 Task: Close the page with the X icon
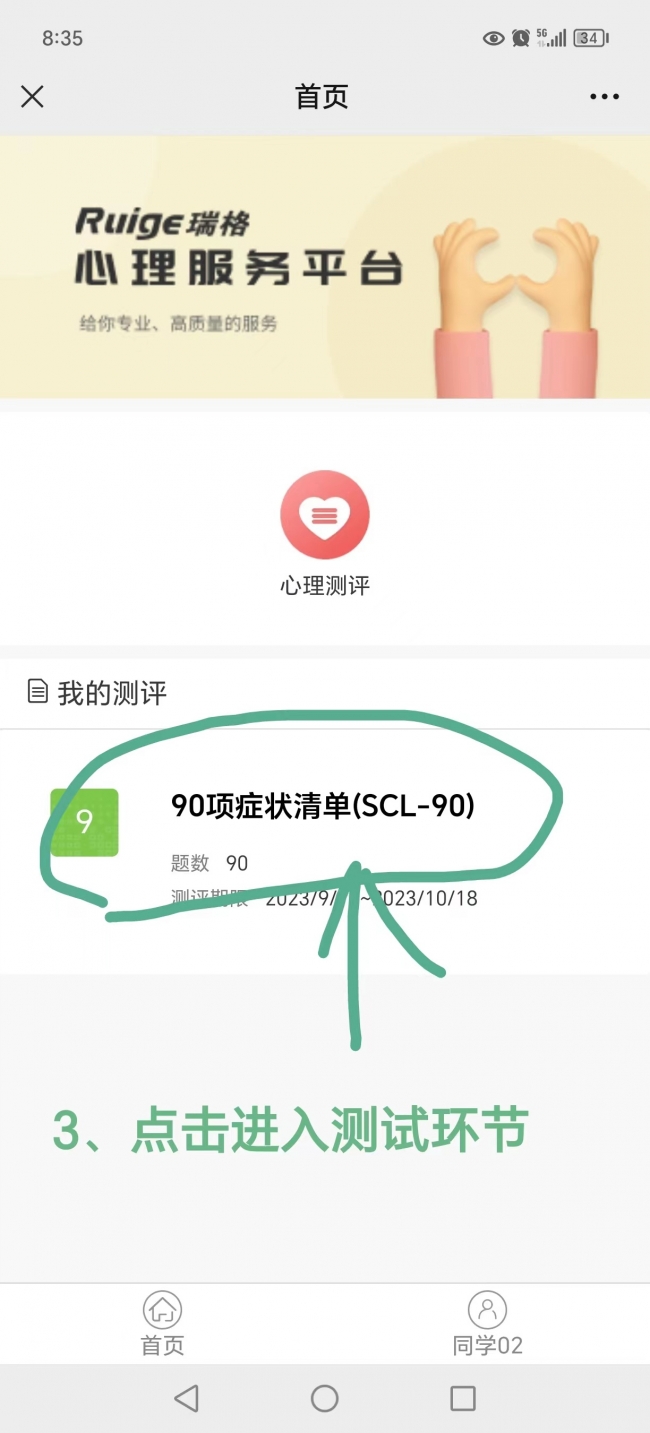tap(32, 97)
